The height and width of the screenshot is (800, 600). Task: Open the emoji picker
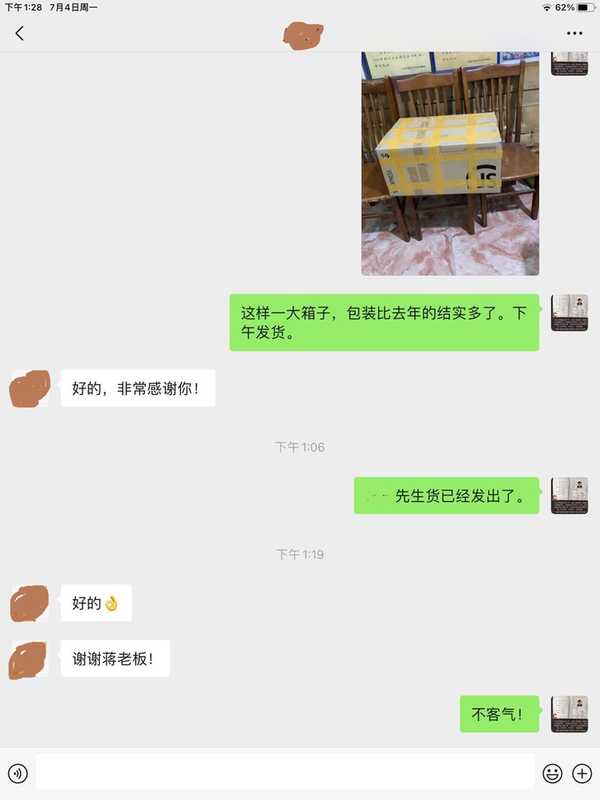click(552, 773)
